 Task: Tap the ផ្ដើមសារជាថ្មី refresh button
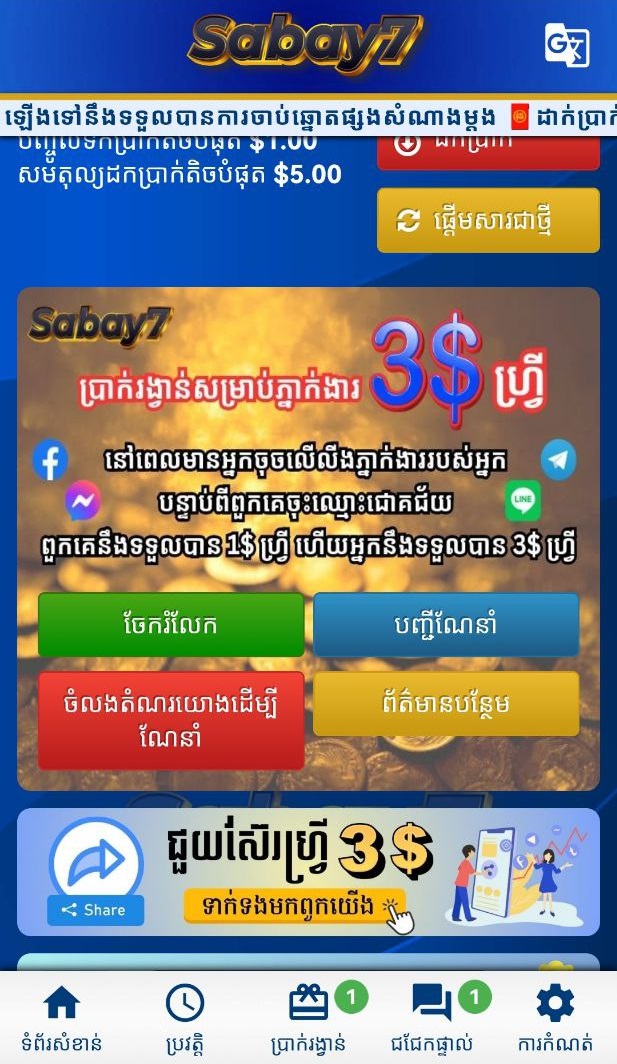point(488,220)
